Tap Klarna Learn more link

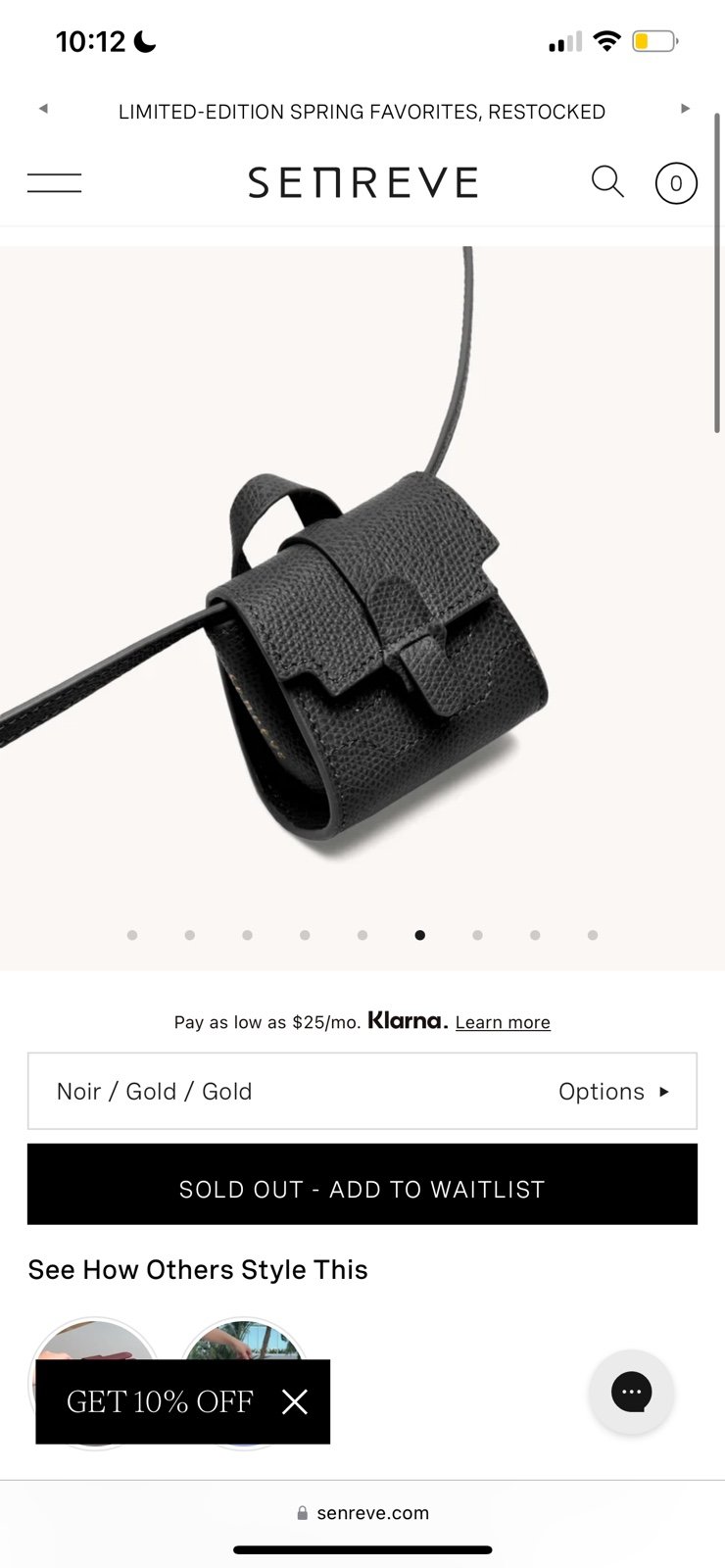503,1022
